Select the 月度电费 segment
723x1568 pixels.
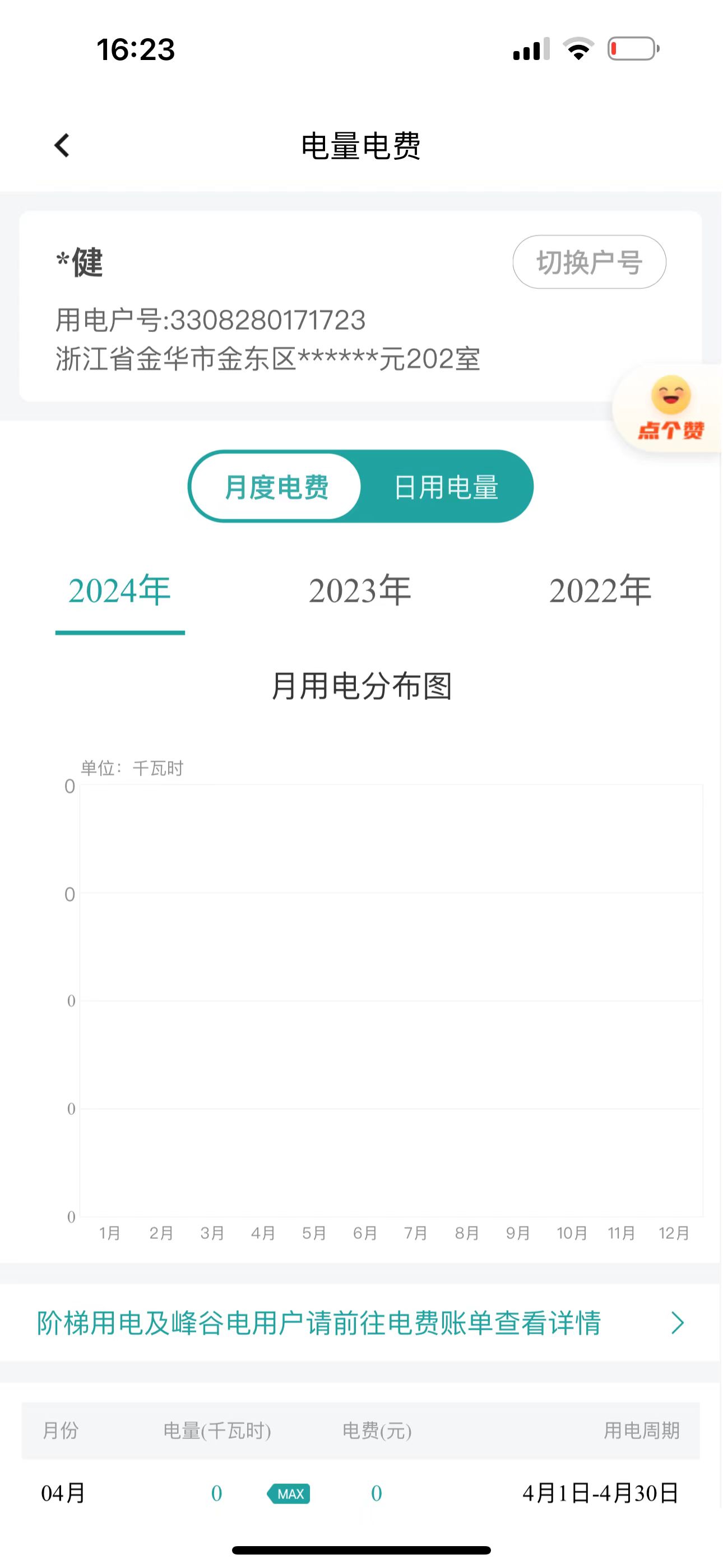click(276, 487)
